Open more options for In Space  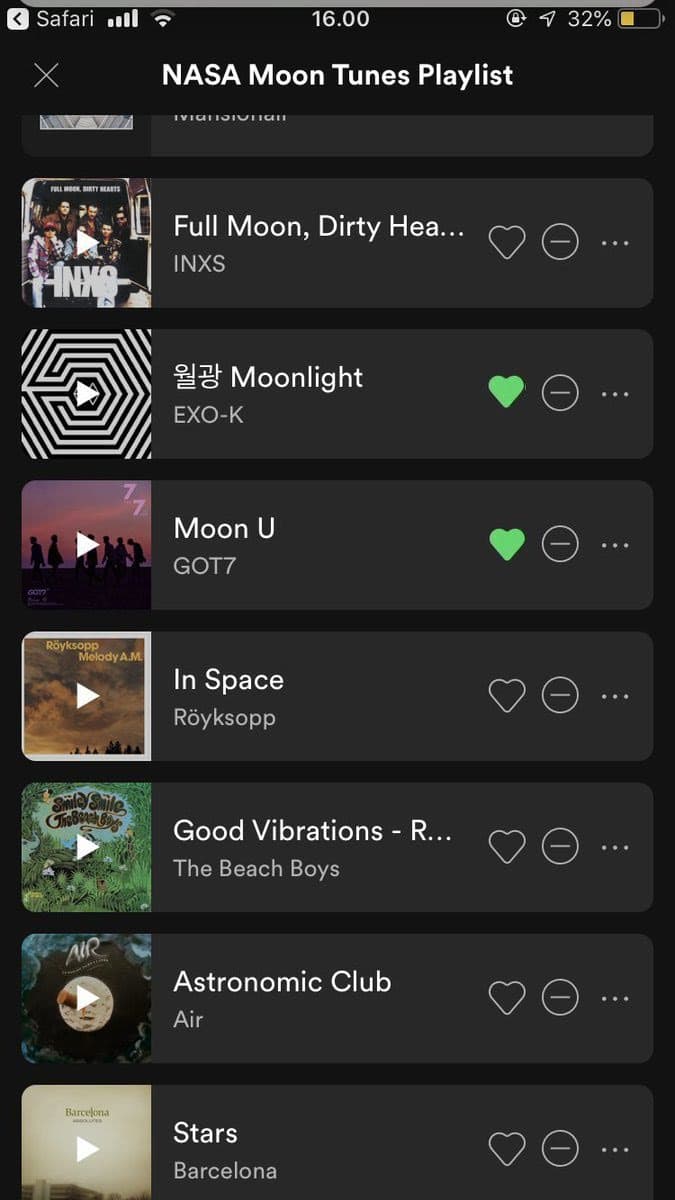[x=615, y=696]
